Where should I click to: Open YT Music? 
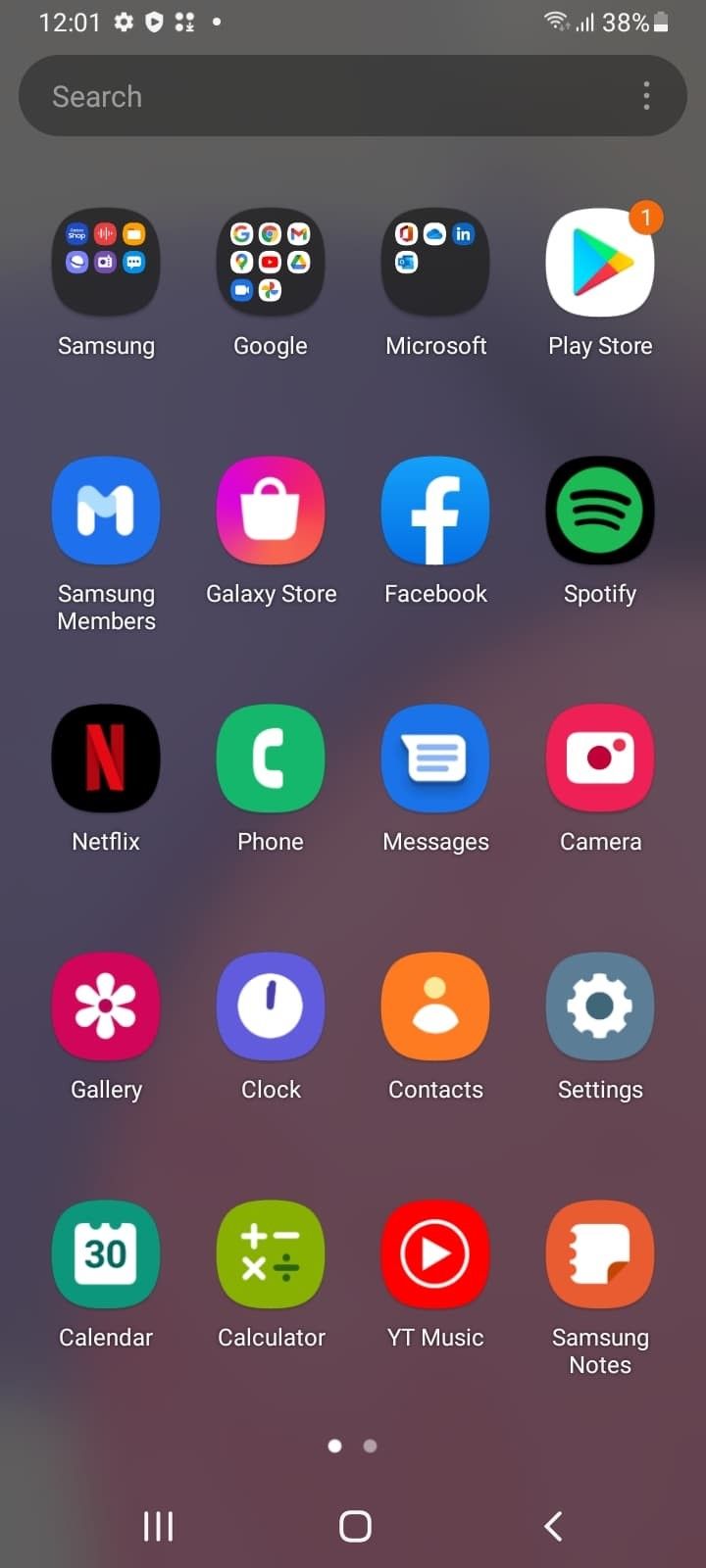point(435,1254)
